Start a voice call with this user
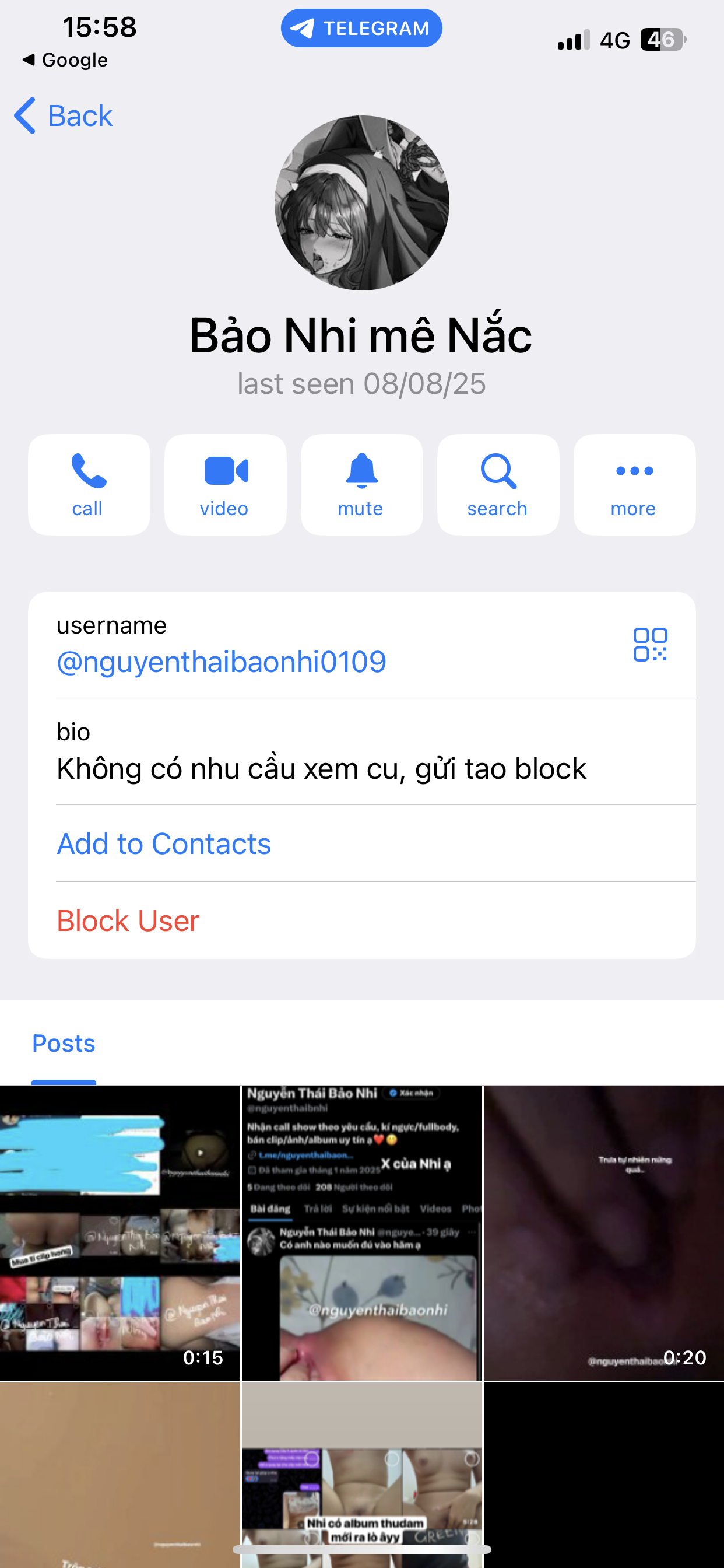 (x=89, y=485)
